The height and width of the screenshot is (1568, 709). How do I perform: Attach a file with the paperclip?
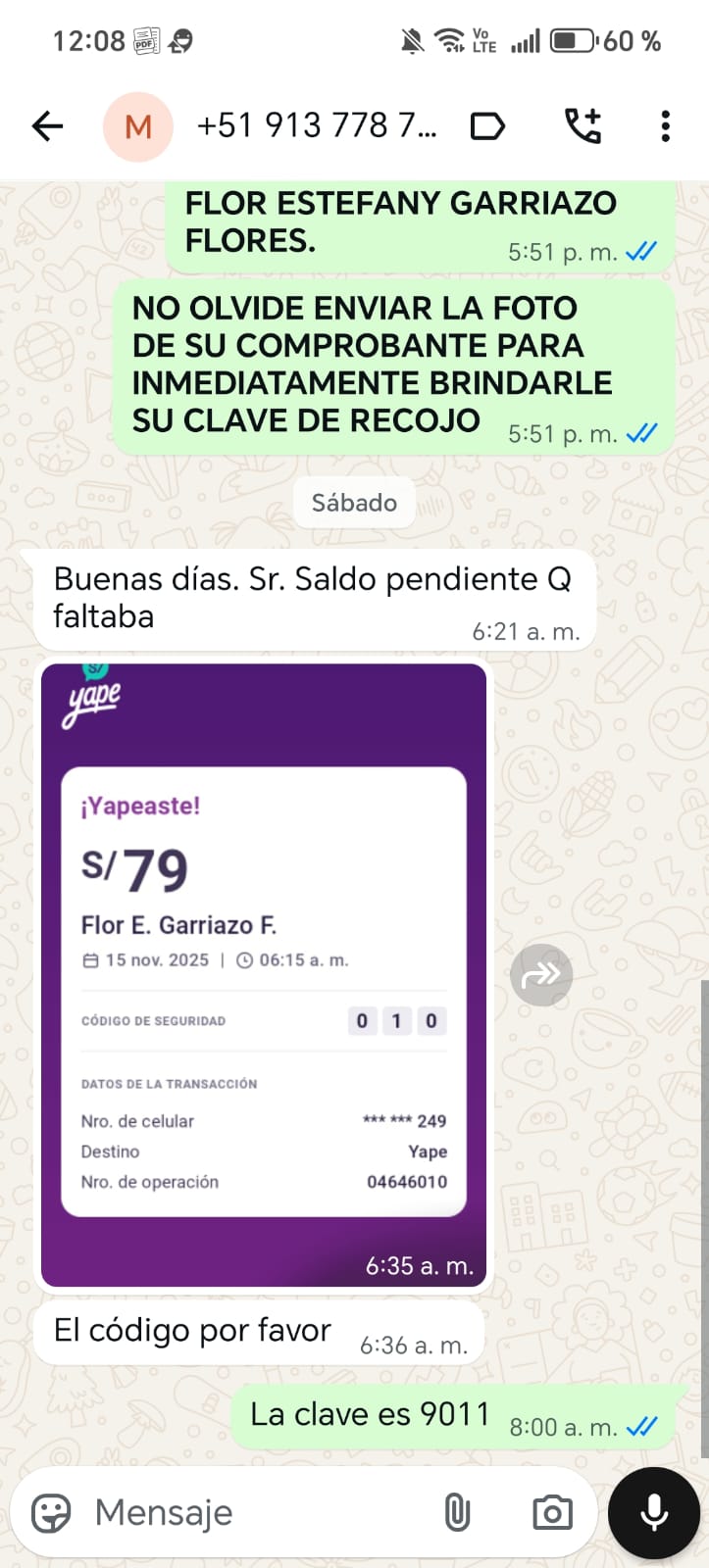pos(457,1513)
